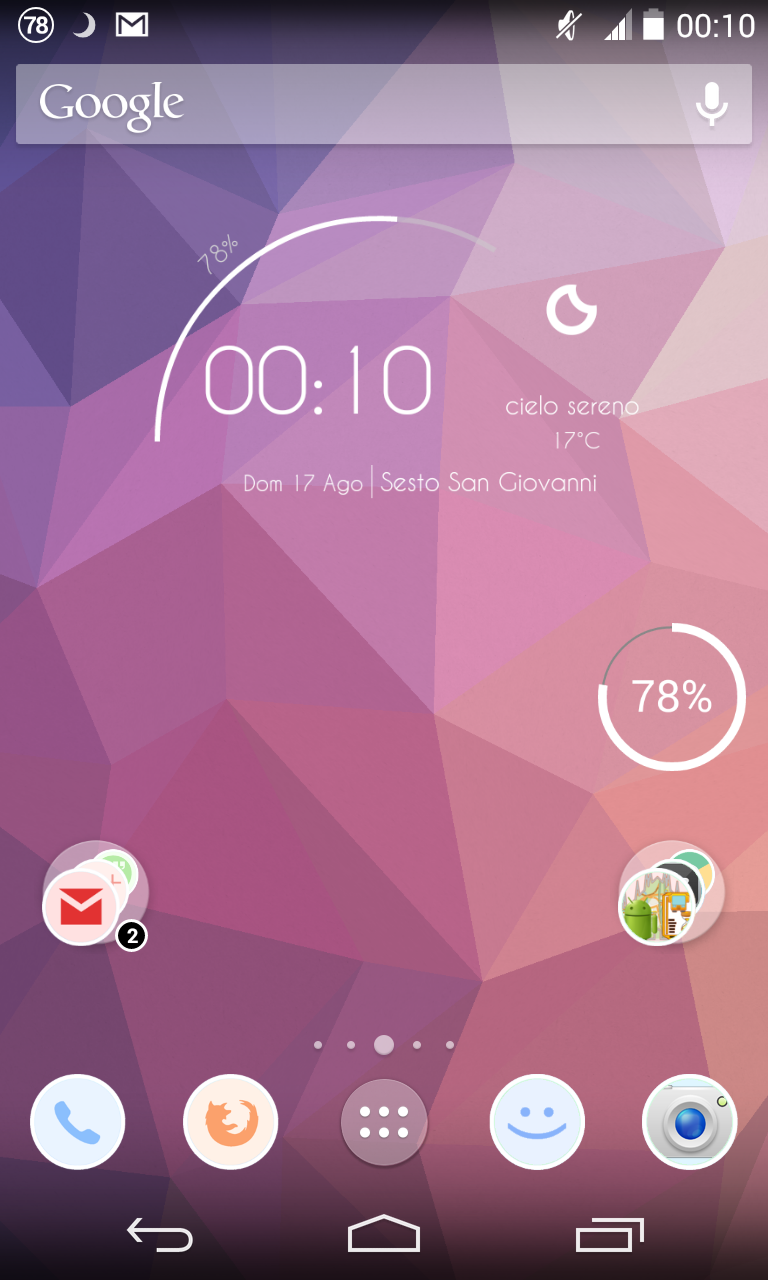Start voice search with the microphone

tap(711, 104)
